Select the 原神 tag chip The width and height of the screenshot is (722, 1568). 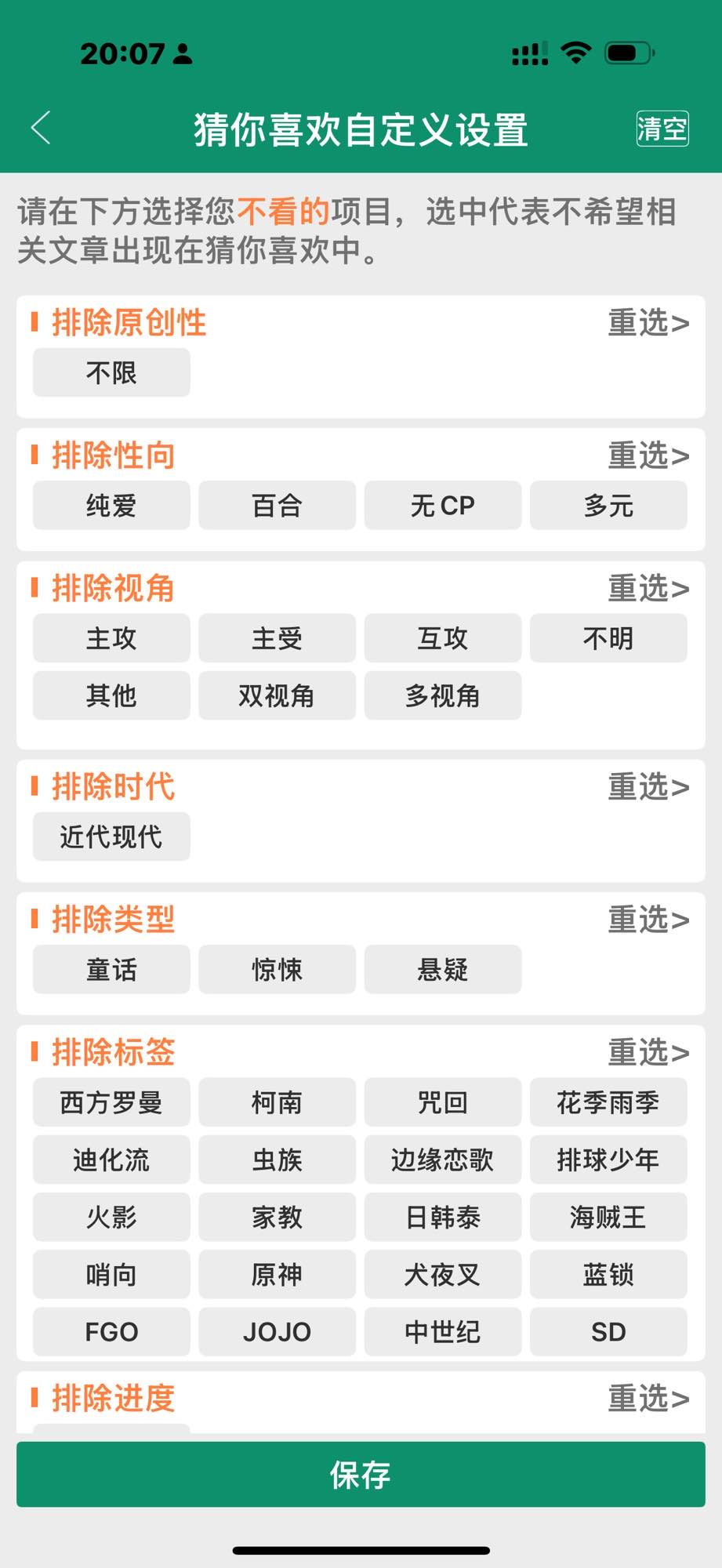coord(277,1275)
